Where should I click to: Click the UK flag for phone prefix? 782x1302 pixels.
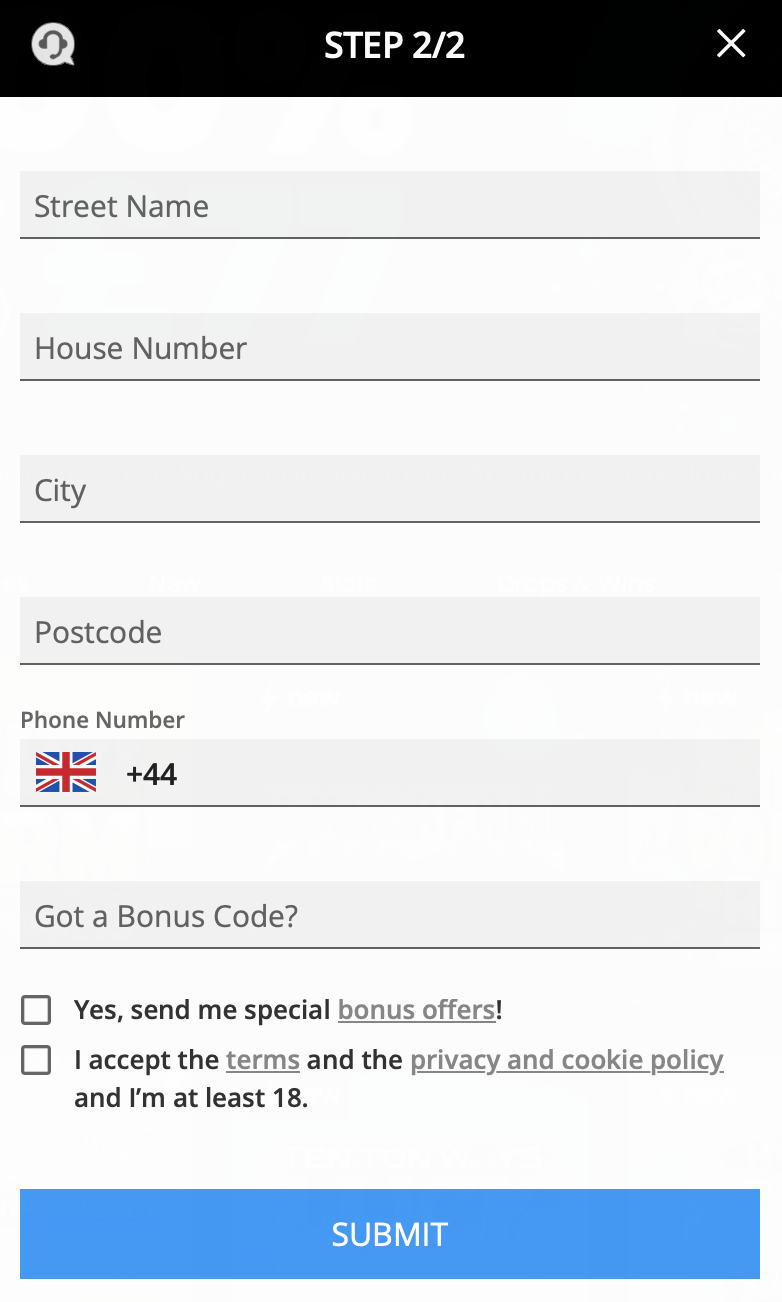64,772
